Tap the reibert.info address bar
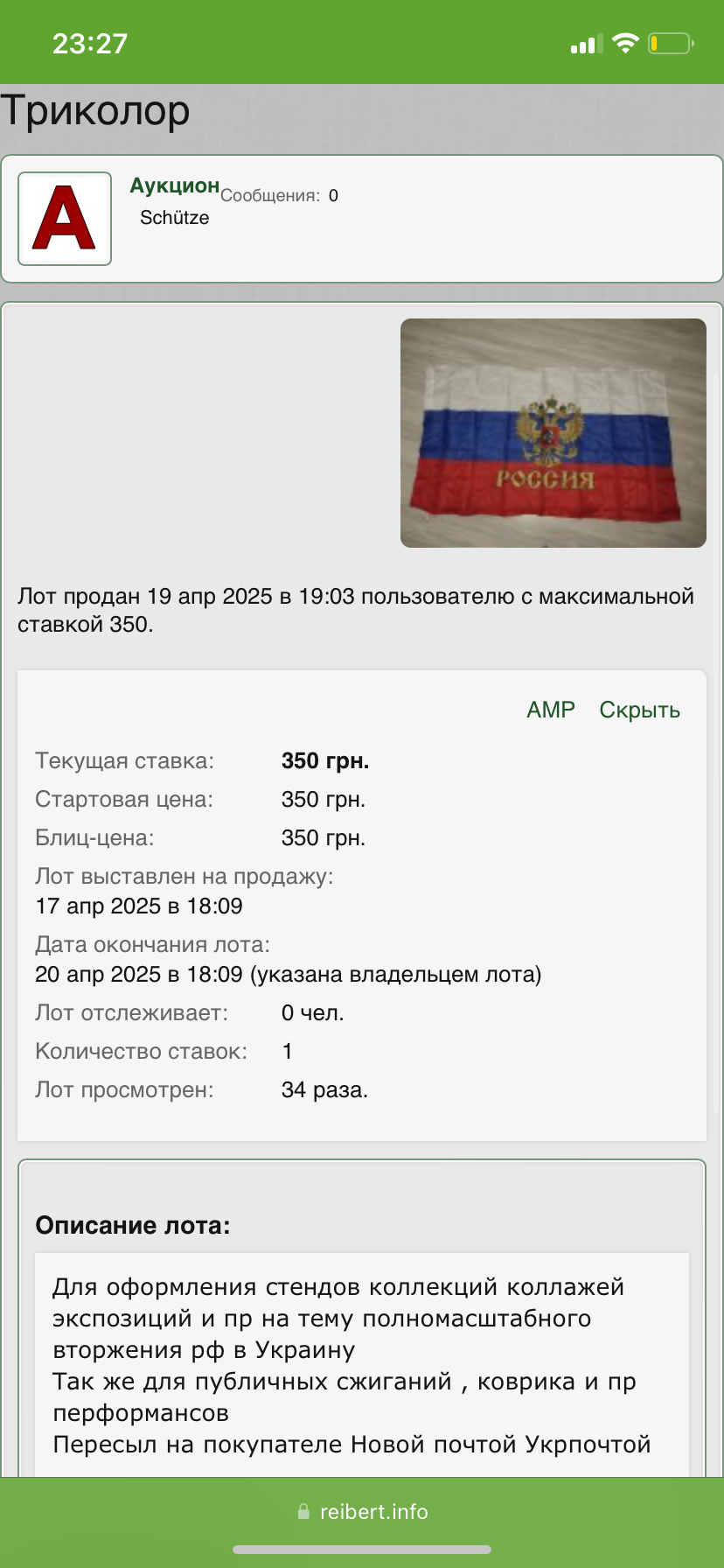This screenshot has width=724, height=1568. point(362,1511)
